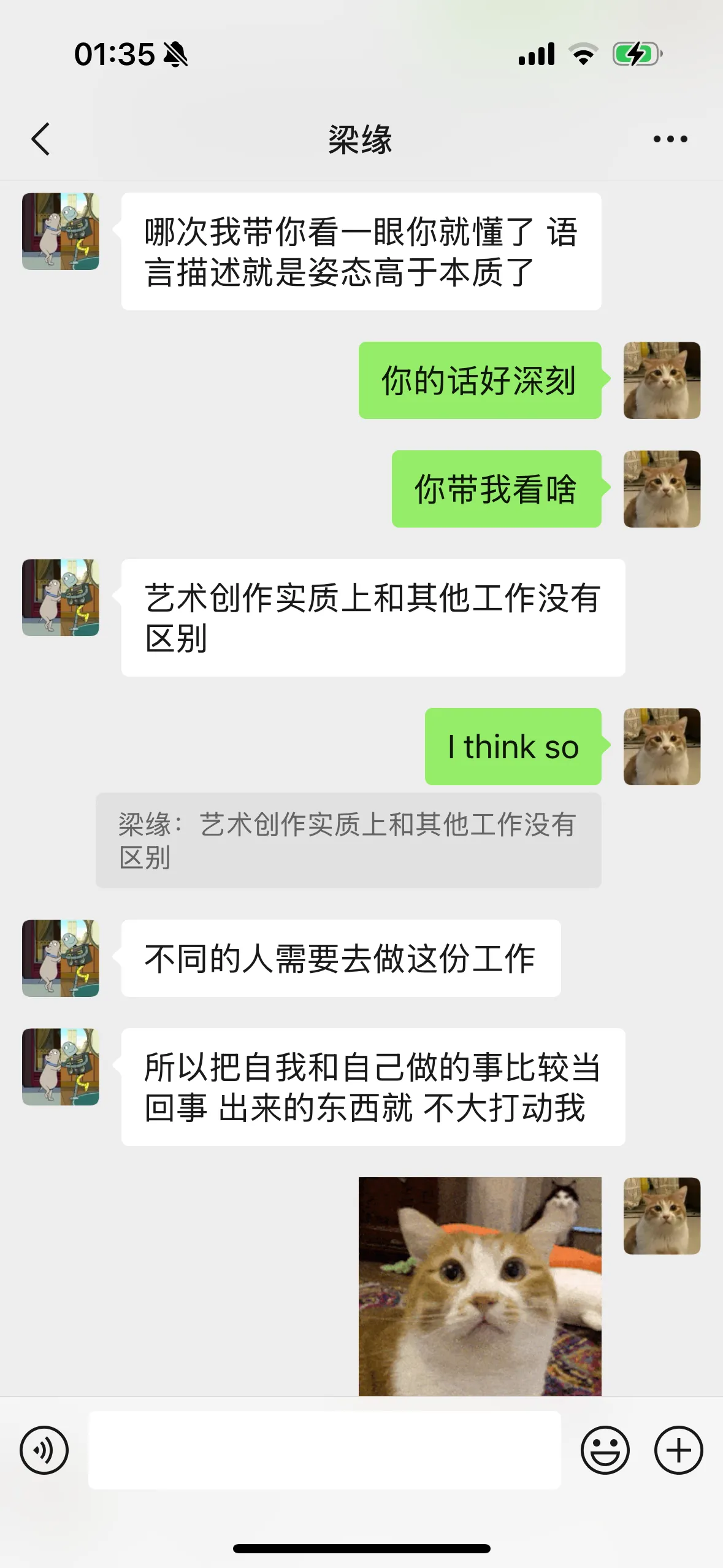Open 梁缘's avatar beside 不同的人需要去做这份工作
This screenshot has height=1568, width=723.
coord(61,958)
